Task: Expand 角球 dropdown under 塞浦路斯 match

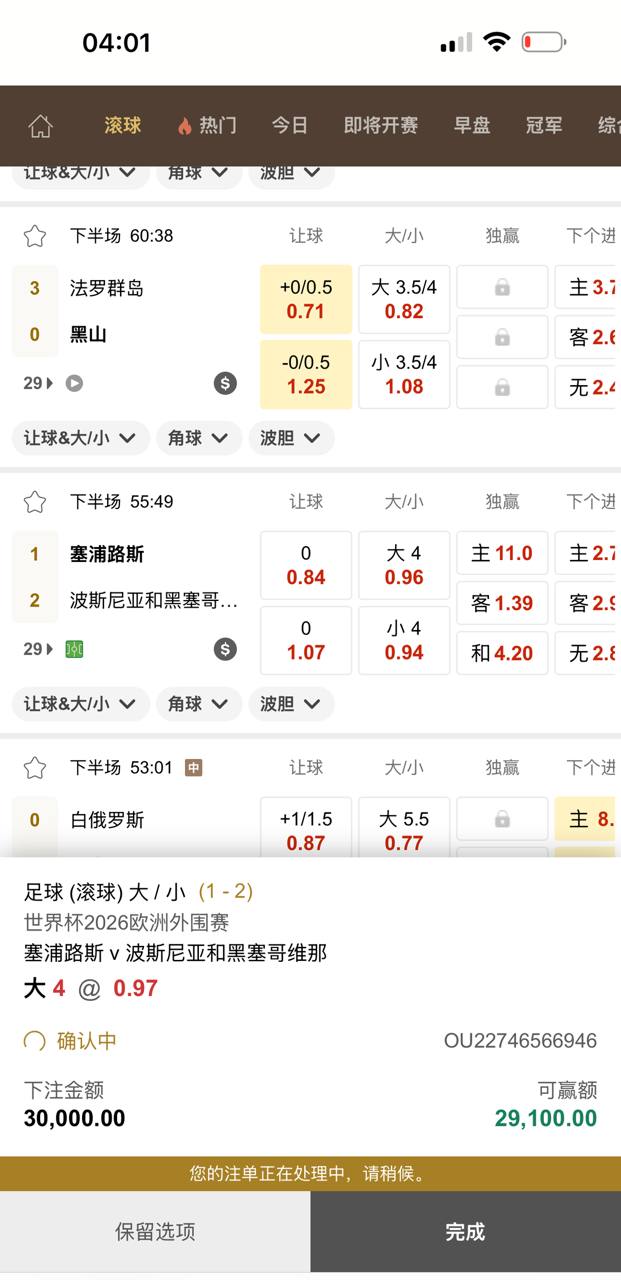Action: (x=197, y=704)
